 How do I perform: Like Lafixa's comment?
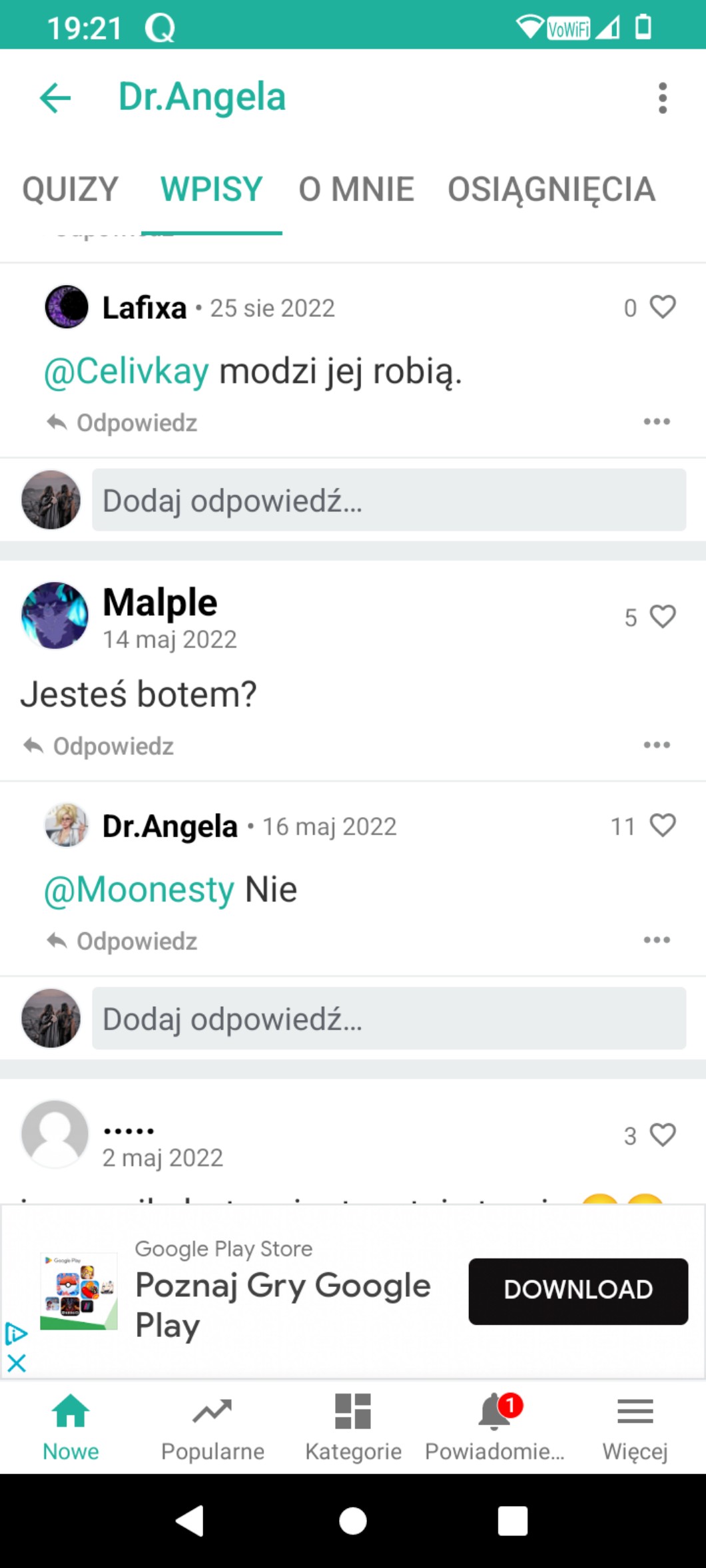(x=663, y=307)
